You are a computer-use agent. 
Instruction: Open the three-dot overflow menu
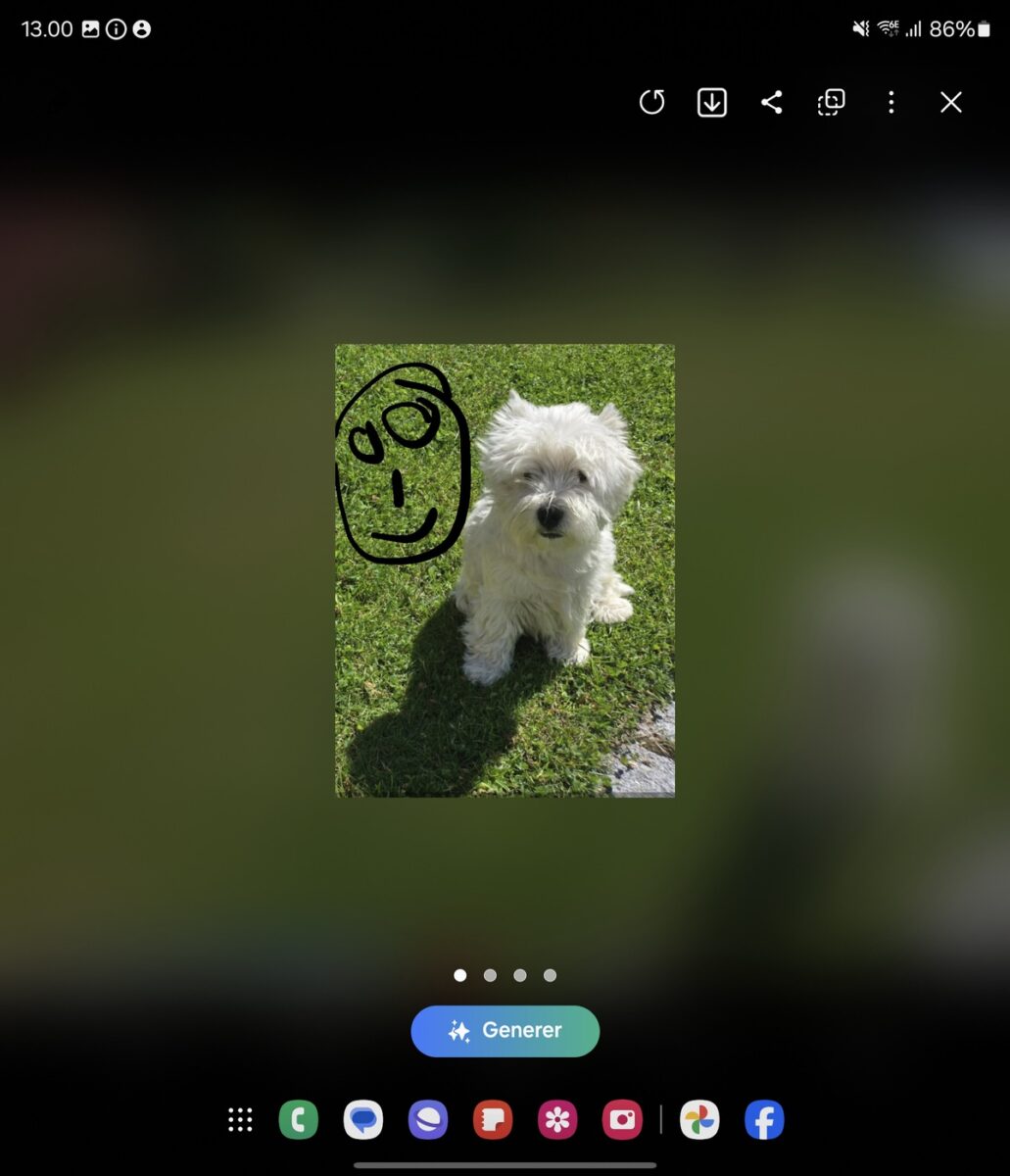pyautogui.click(x=890, y=102)
